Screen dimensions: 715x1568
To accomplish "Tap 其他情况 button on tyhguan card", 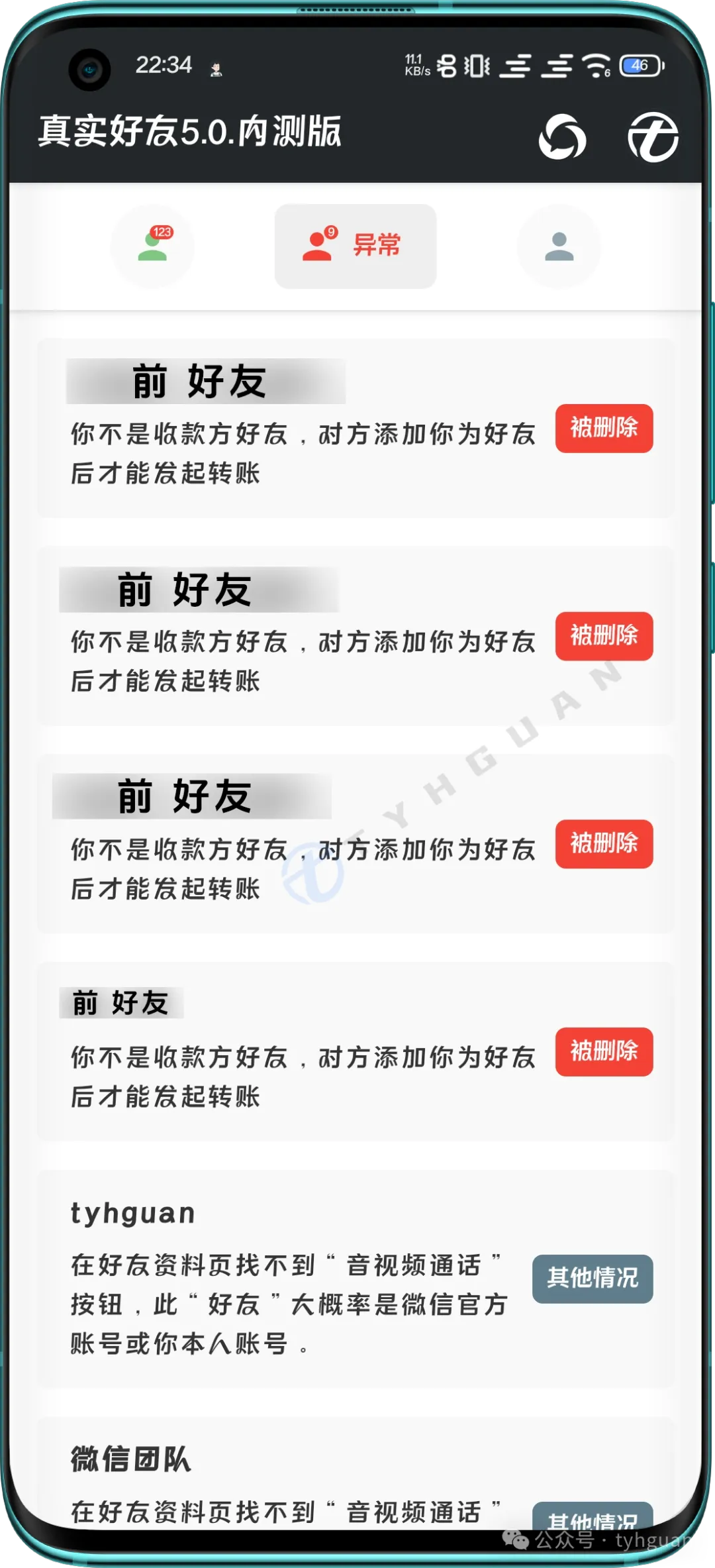I will pyautogui.click(x=593, y=1279).
